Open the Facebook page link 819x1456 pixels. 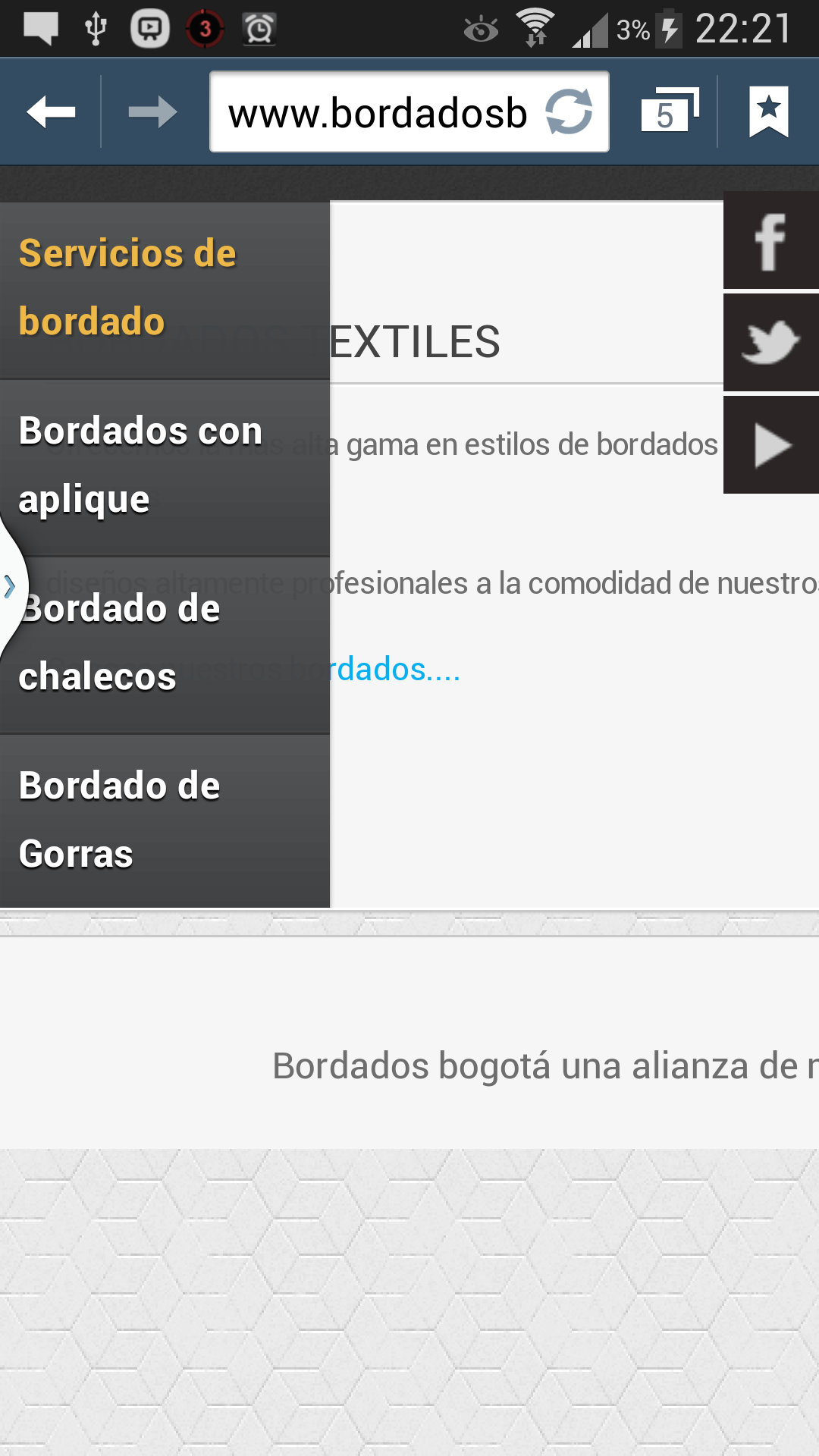click(771, 240)
